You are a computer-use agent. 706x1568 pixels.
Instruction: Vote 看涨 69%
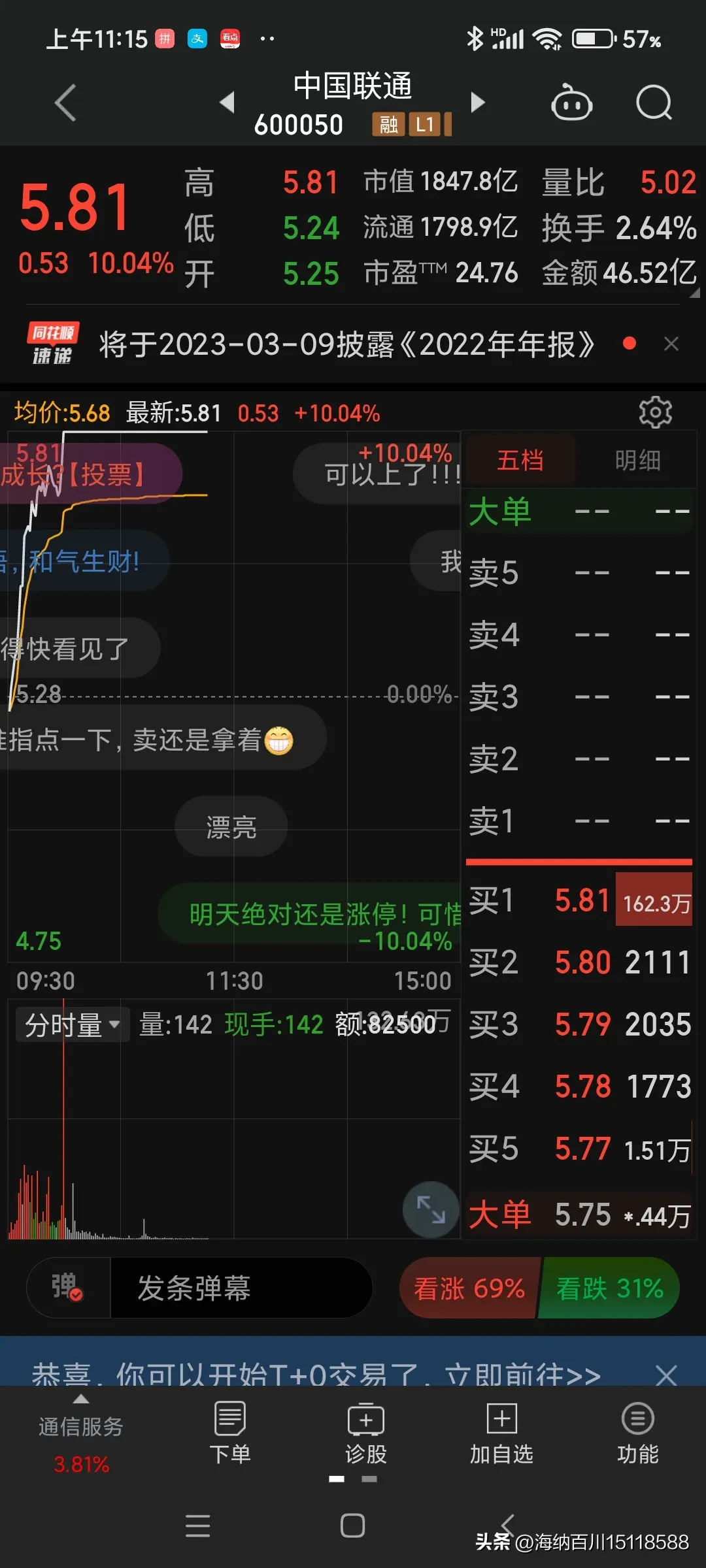(469, 1288)
